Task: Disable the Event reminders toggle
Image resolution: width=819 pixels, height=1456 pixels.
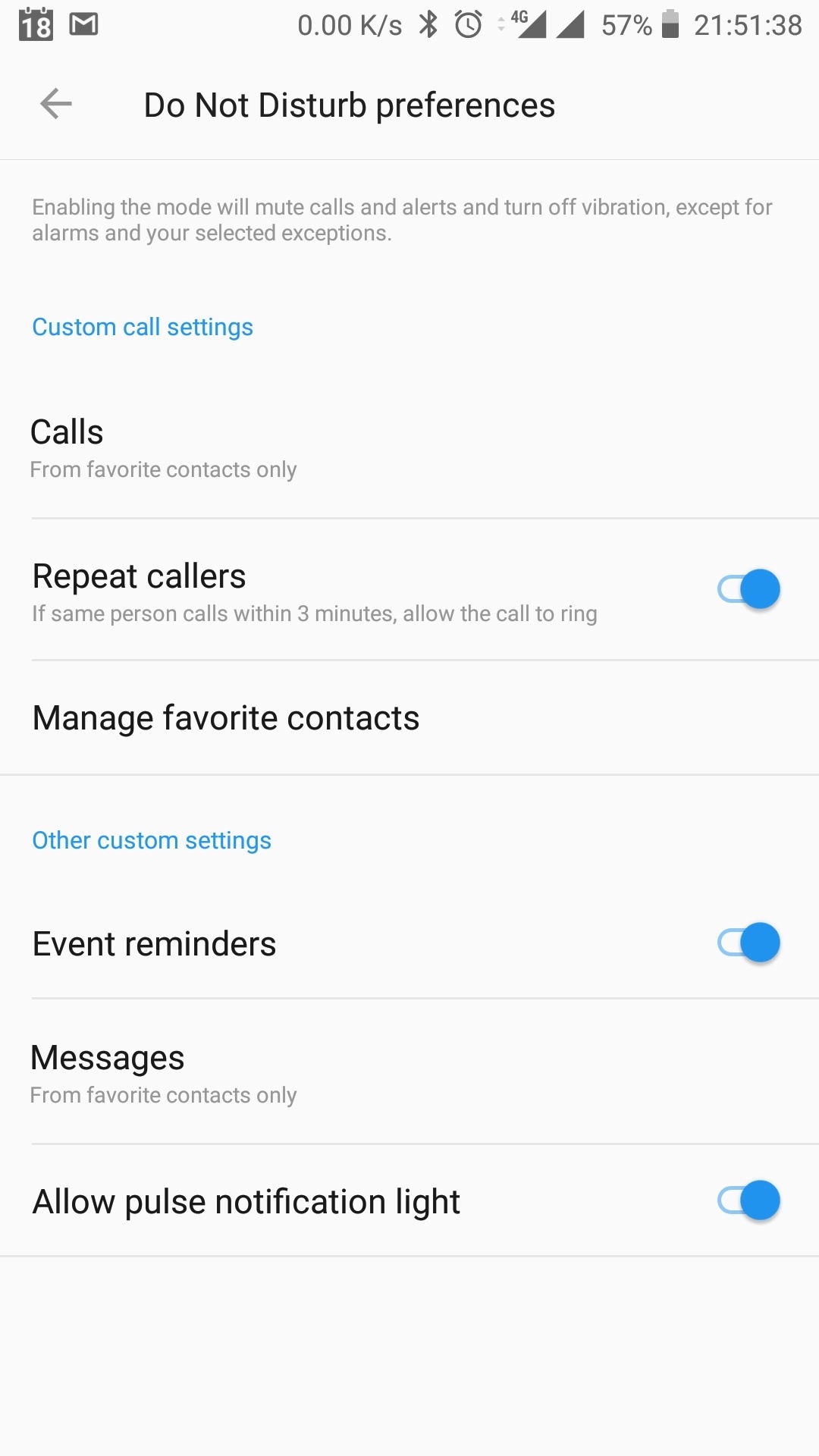Action: [x=748, y=943]
